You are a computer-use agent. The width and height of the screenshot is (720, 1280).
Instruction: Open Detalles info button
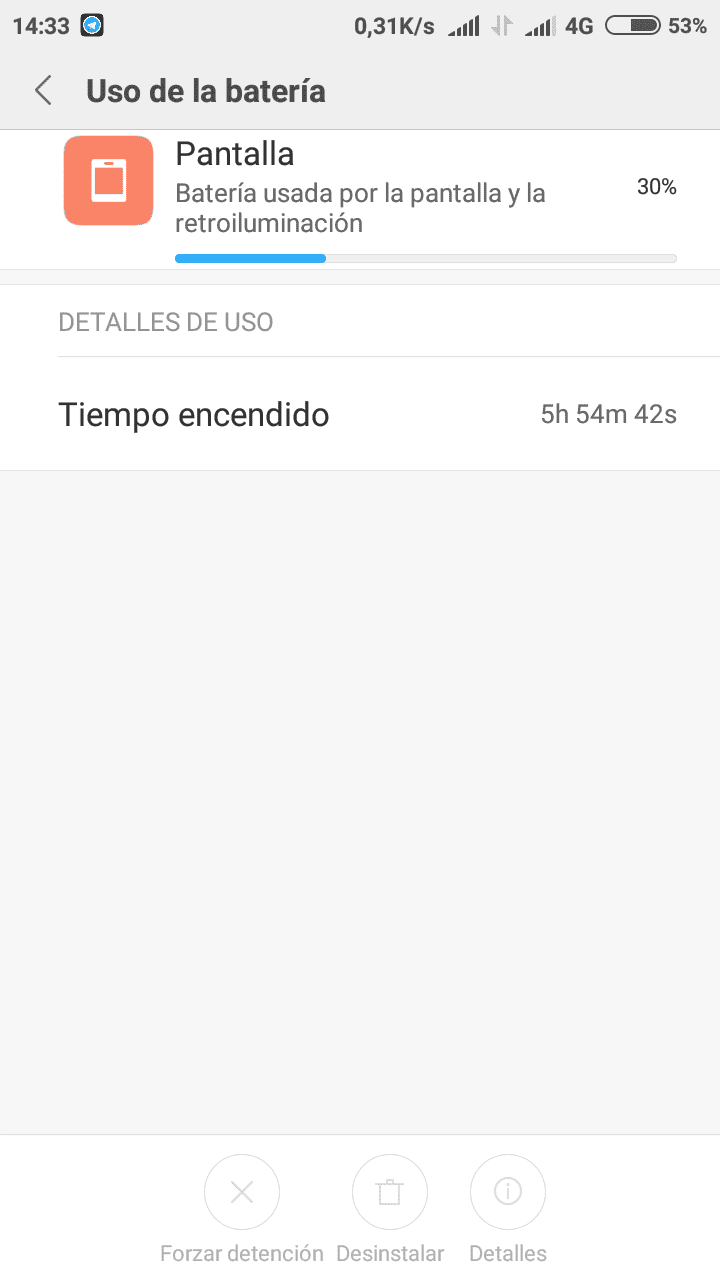click(508, 1192)
